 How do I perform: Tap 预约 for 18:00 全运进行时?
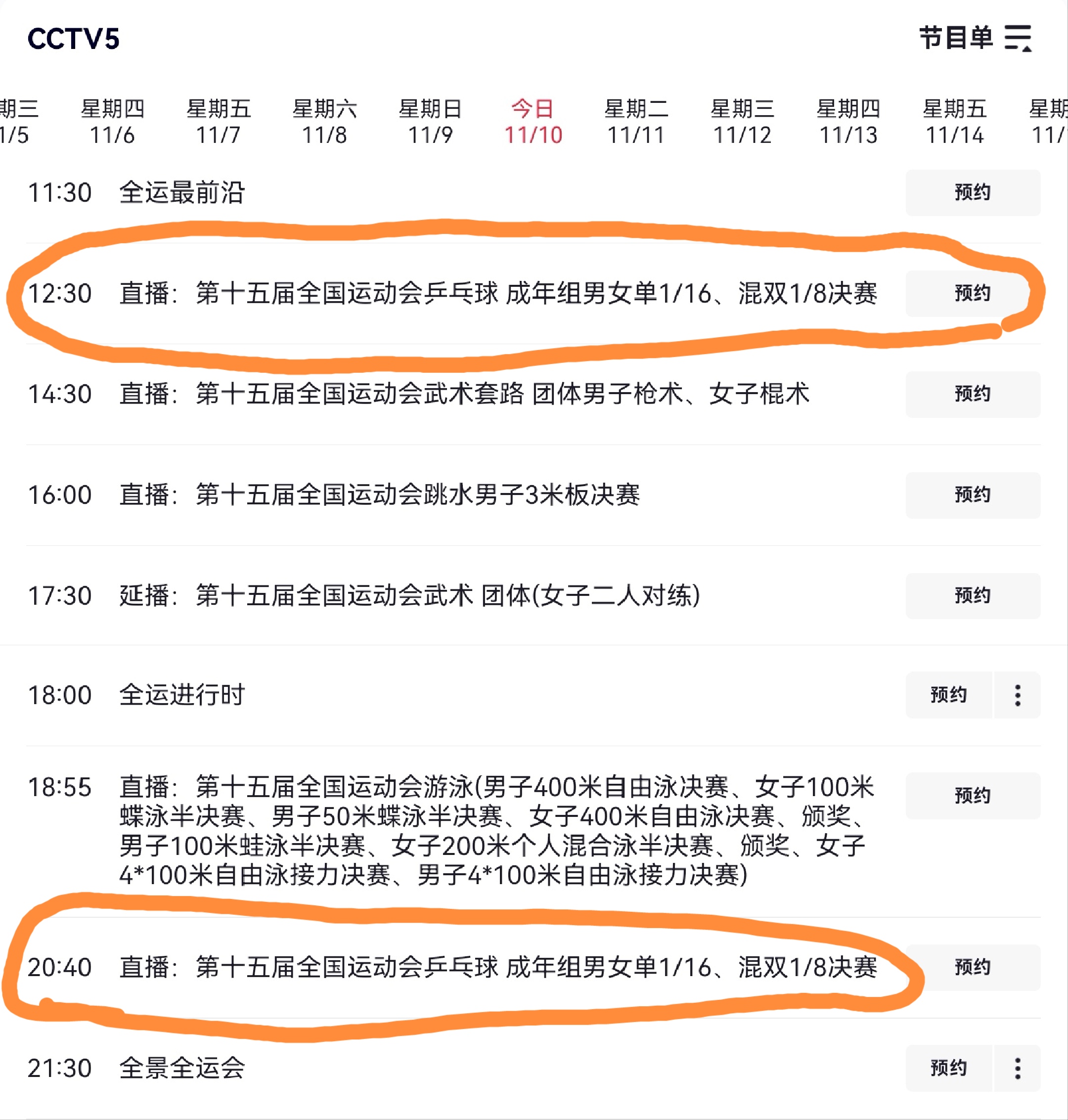coord(948,695)
